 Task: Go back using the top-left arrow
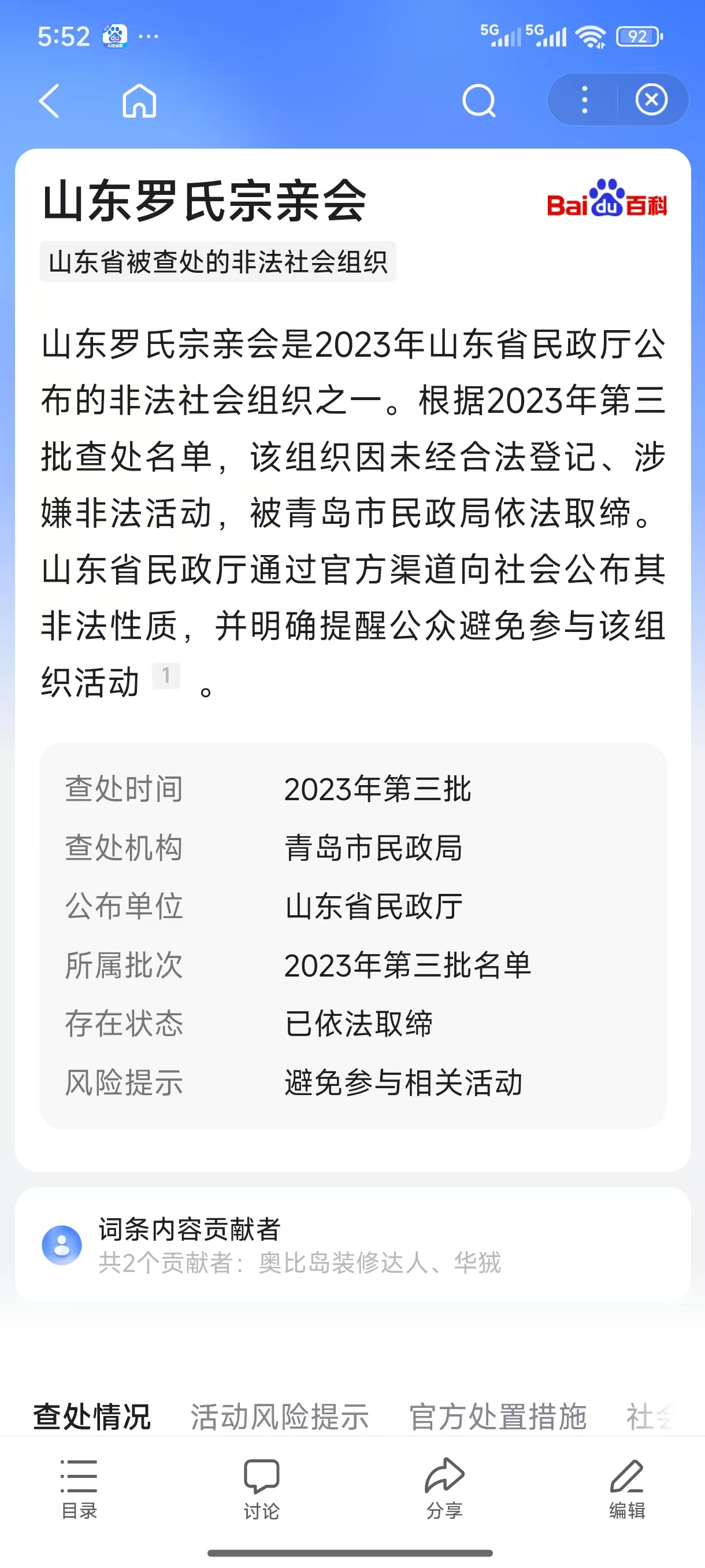click(49, 101)
